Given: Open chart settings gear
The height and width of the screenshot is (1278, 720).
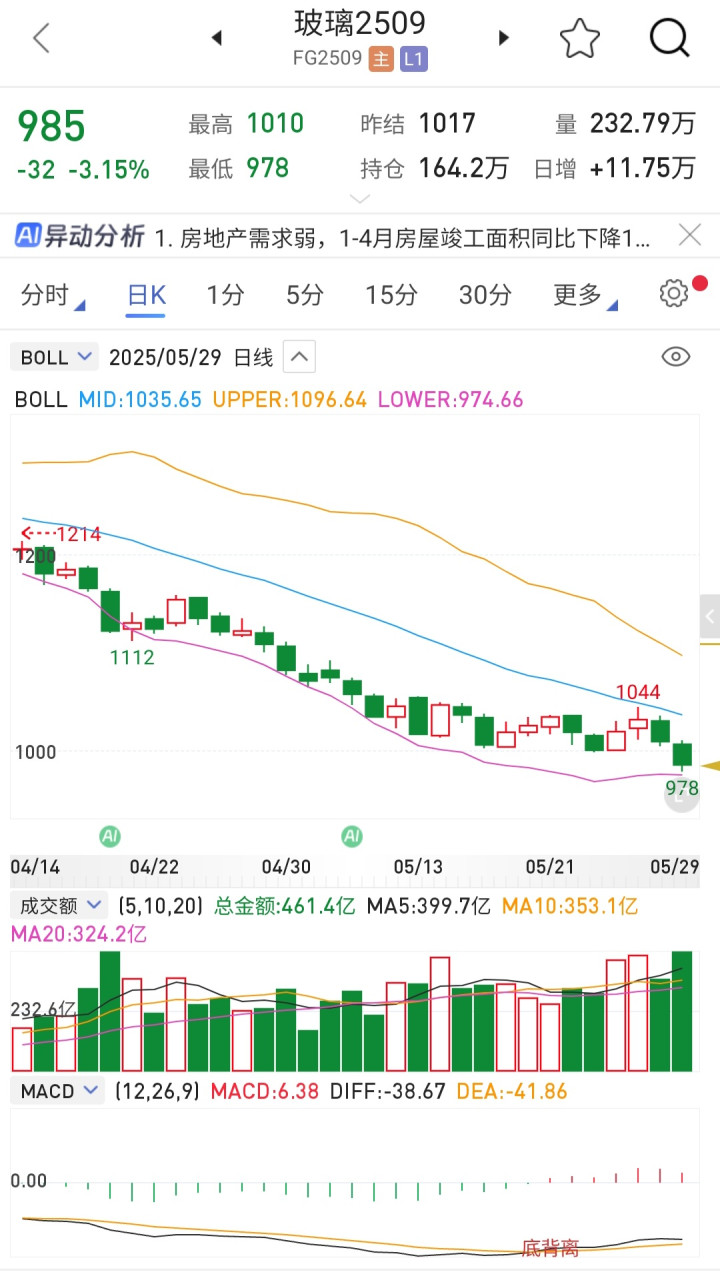Looking at the screenshot, I should click(674, 294).
